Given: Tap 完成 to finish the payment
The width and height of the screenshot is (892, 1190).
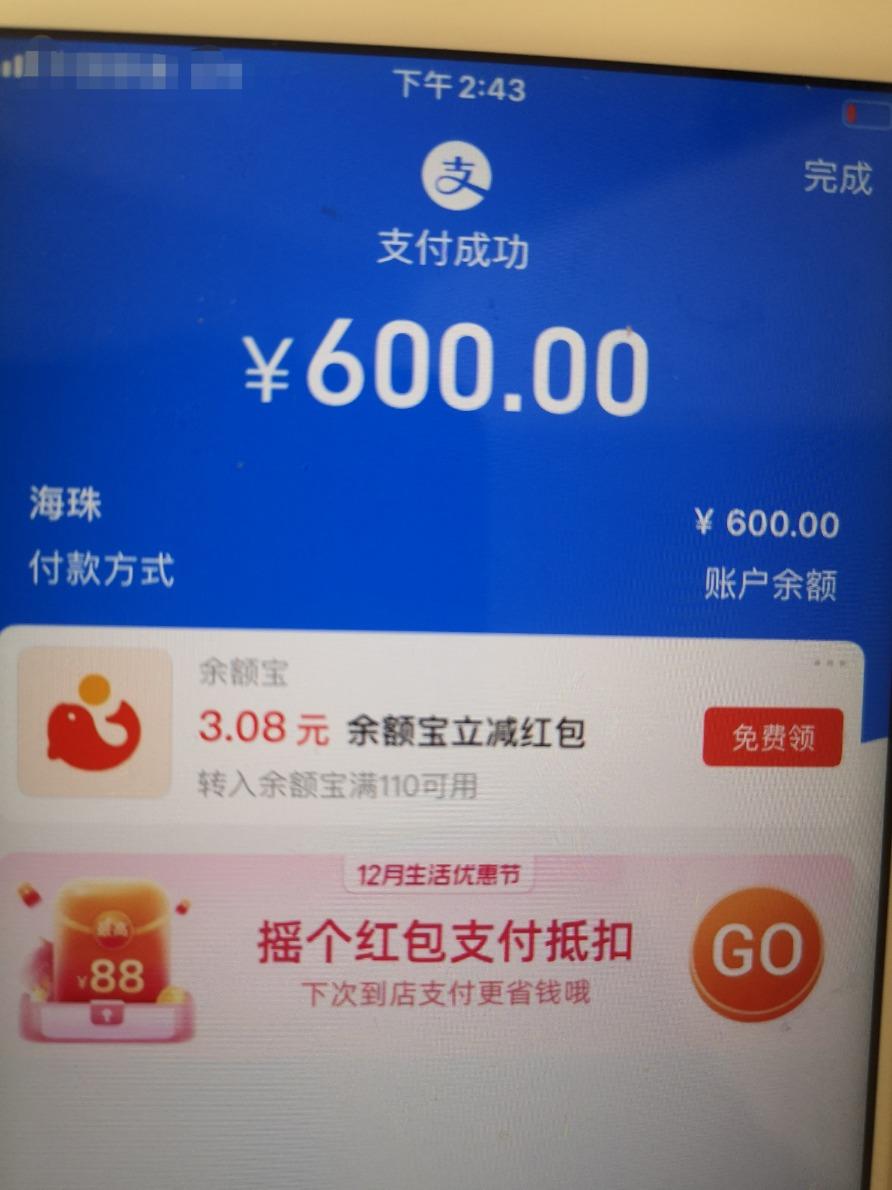Looking at the screenshot, I should coord(837,178).
